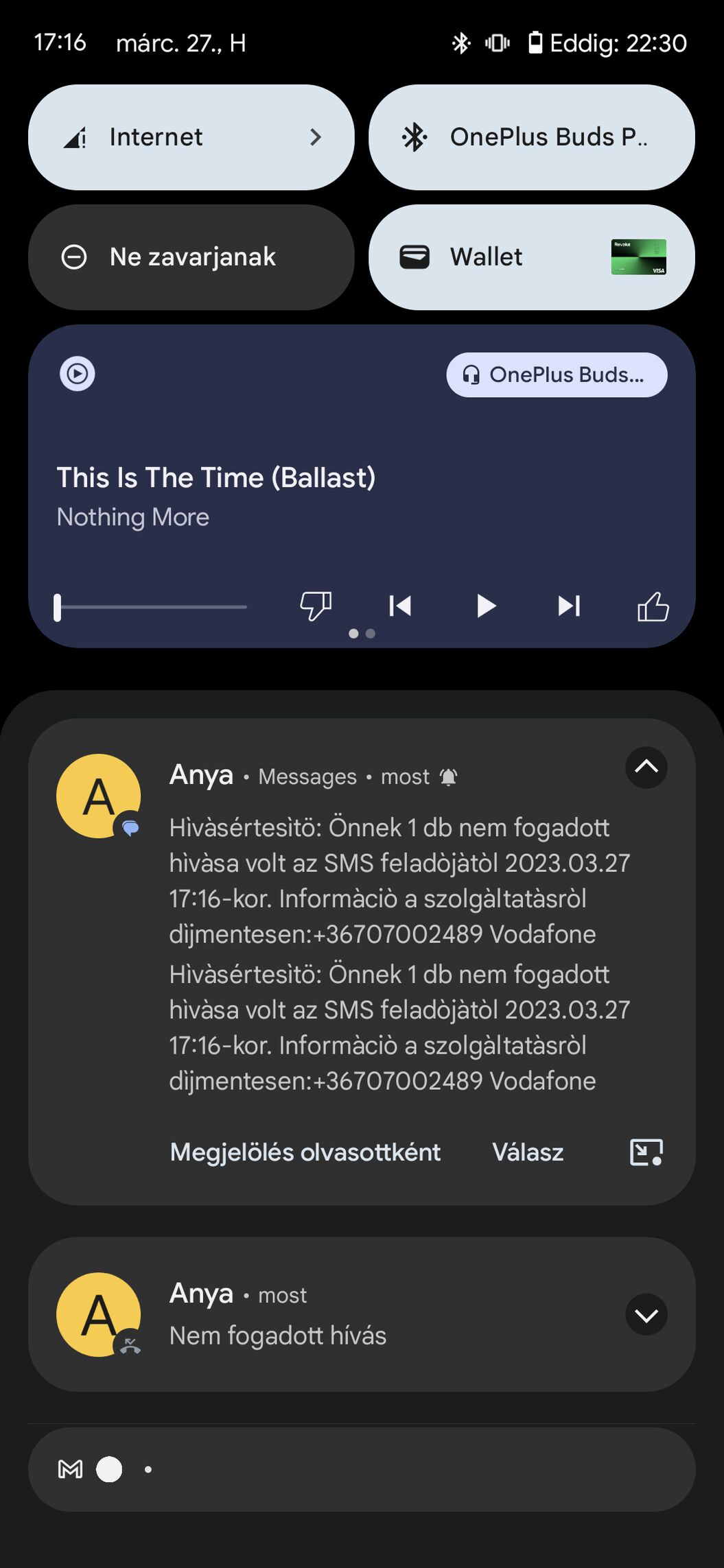Expand Anya's missed call notification
This screenshot has width=724, height=1568.
646,1314
